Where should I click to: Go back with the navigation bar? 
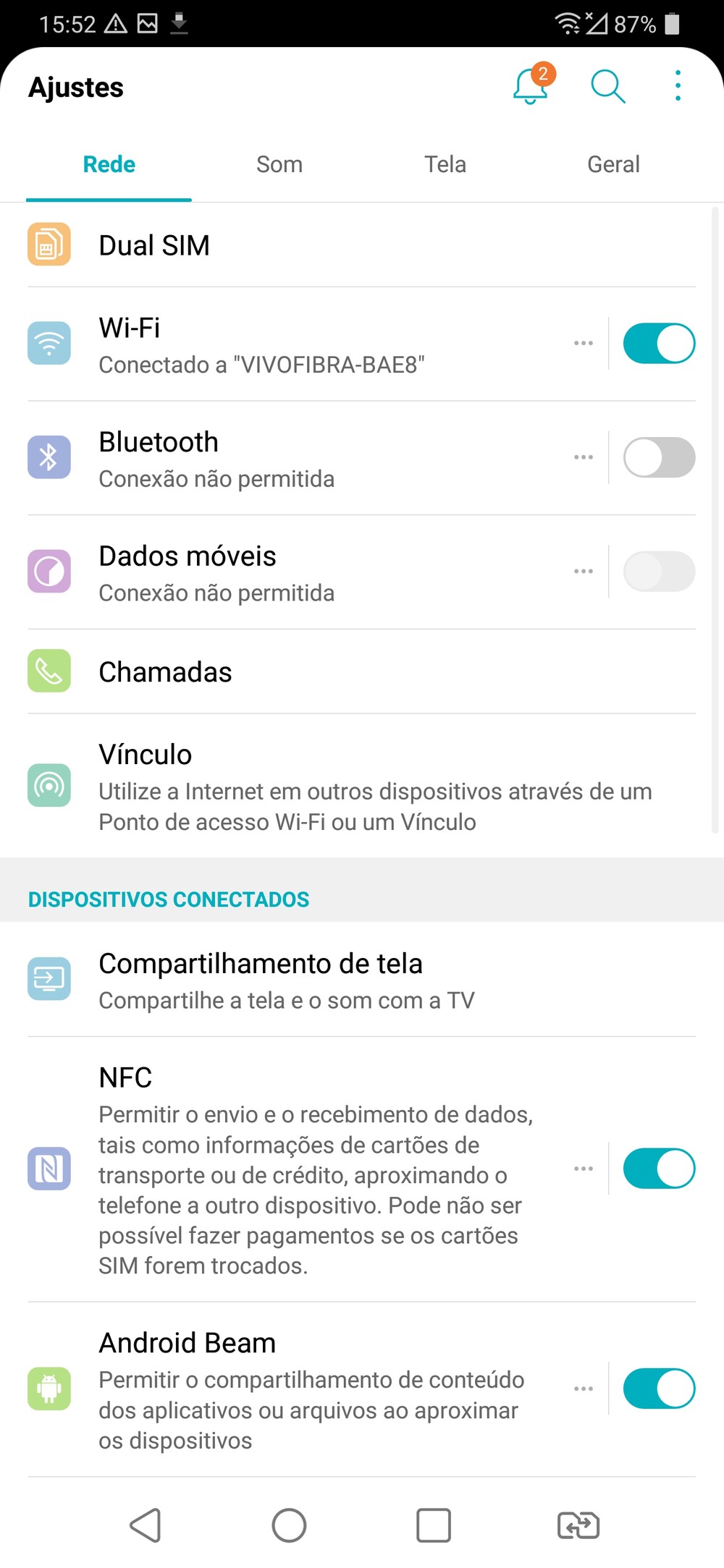coord(146,1525)
